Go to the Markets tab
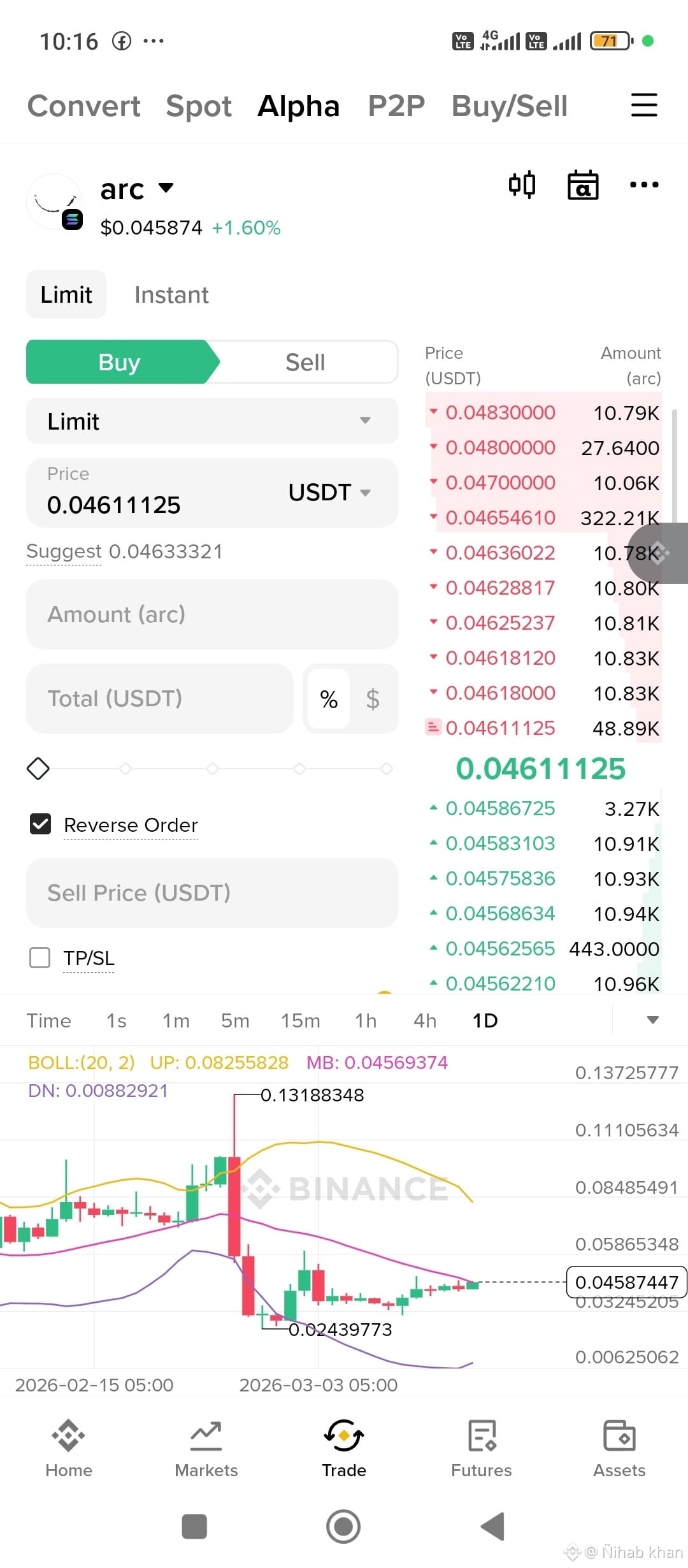 point(206,1449)
